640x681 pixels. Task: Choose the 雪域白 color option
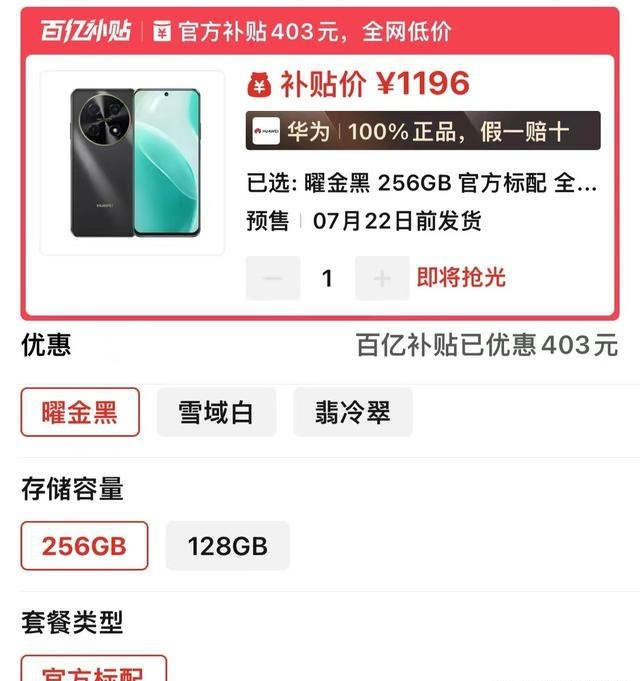(216, 412)
